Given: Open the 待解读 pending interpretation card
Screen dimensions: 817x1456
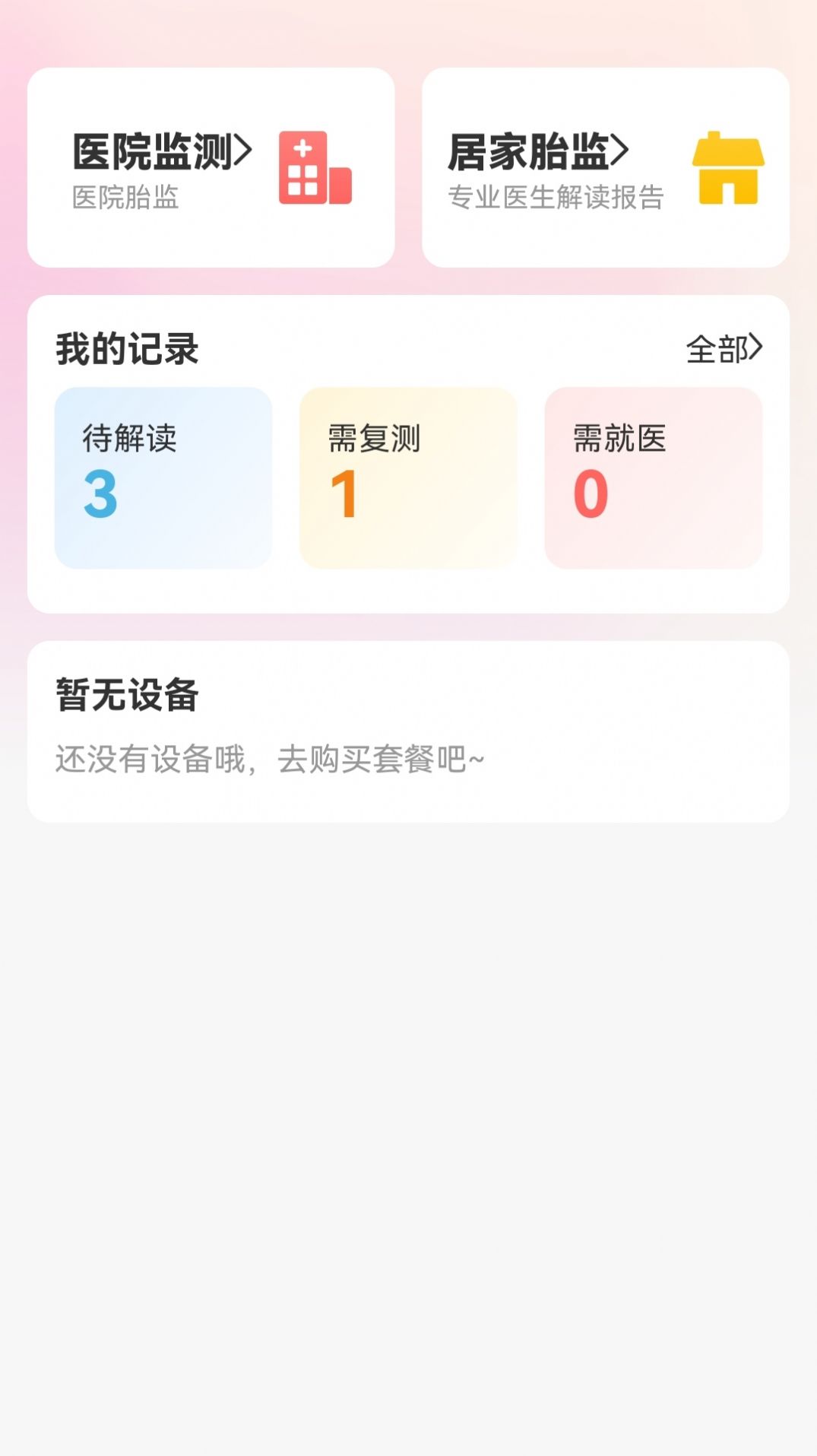Looking at the screenshot, I should coord(162,477).
